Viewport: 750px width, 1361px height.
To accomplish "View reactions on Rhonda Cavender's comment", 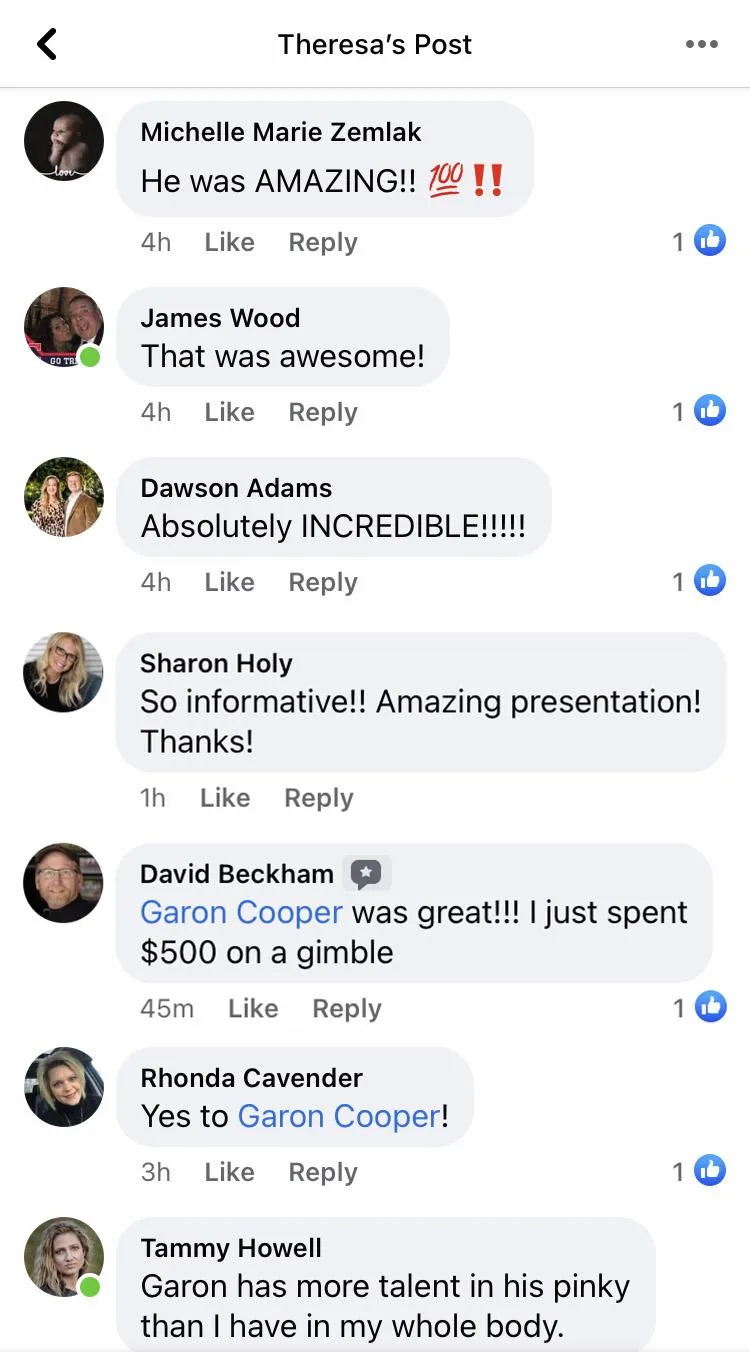I will pyautogui.click(x=699, y=1171).
